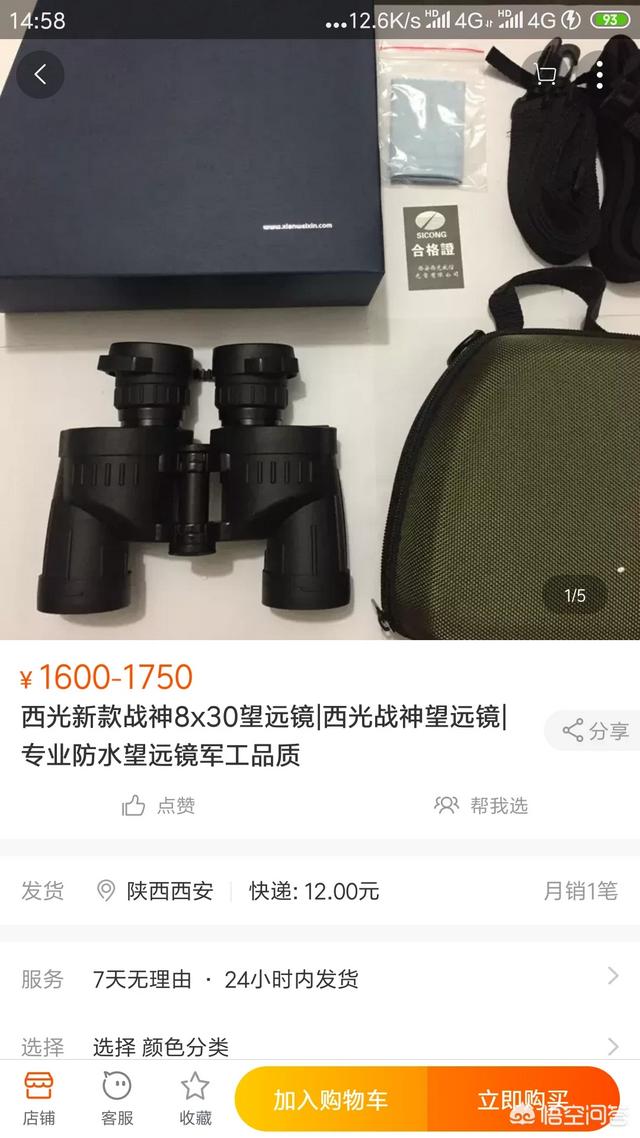Screen dimensions: 640x1138
Task: Buy now with 立即购买
Action: click(x=523, y=1100)
